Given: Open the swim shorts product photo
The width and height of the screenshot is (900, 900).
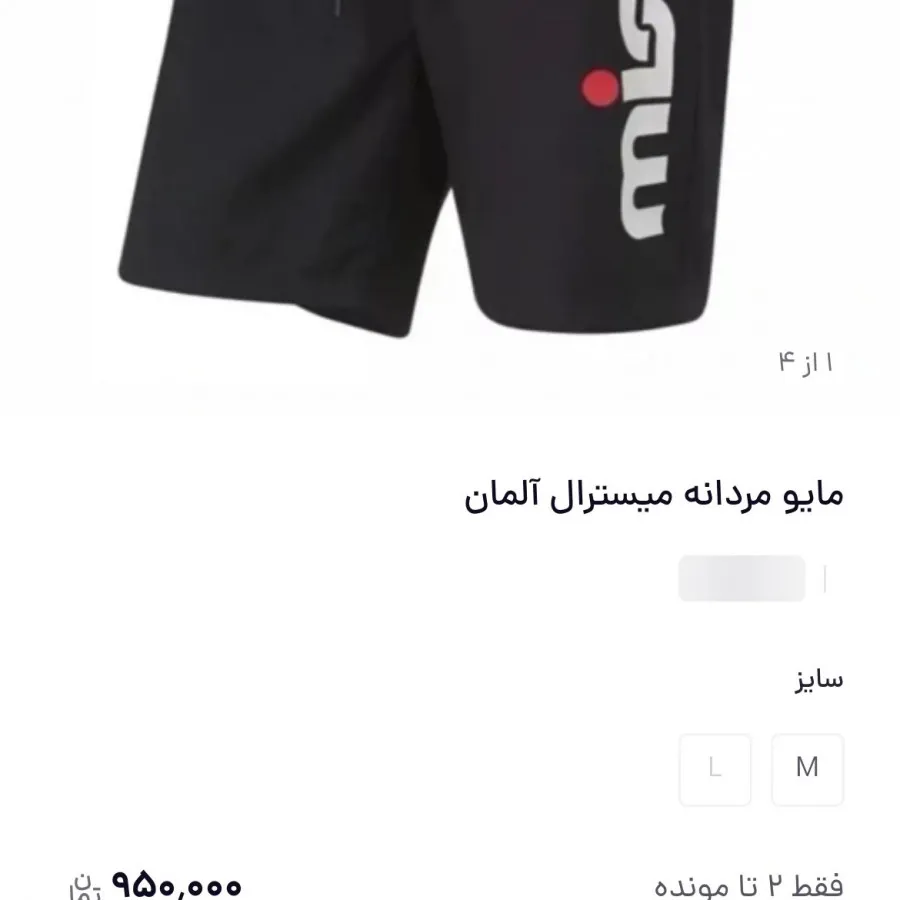Looking at the screenshot, I should coord(430,170).
